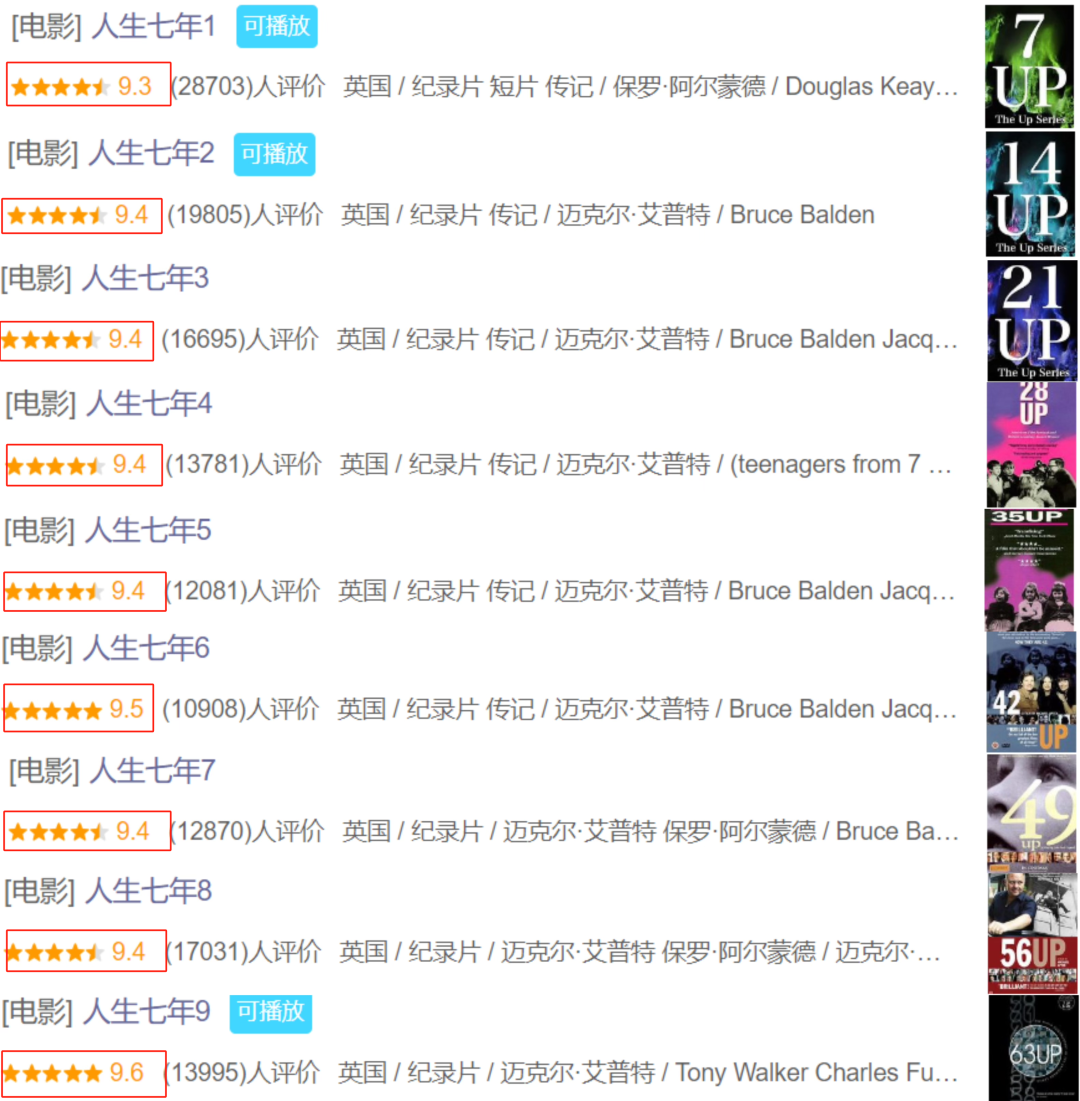Tap 可播放 badge next to 人生七年9
Viewport: 1080px width, 1101px height.
[x=270, y=1012]
